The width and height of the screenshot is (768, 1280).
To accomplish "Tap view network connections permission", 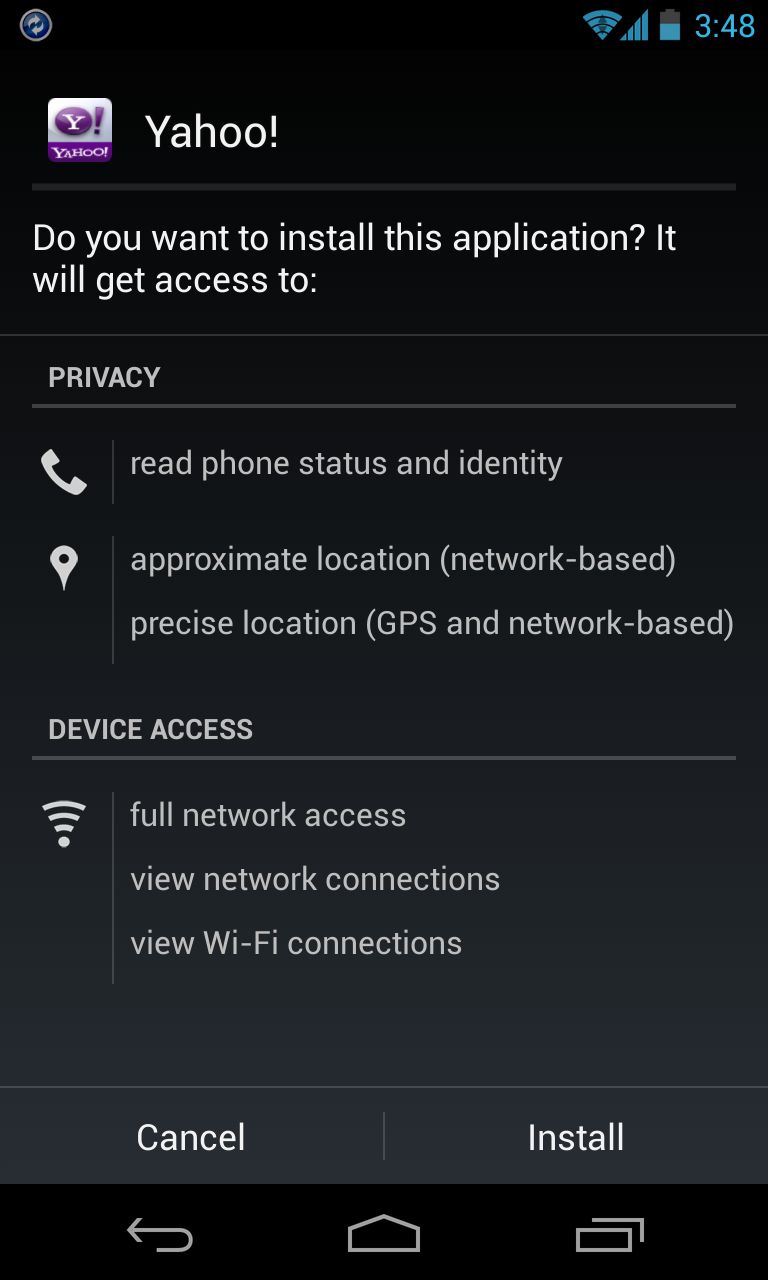I will [315, 880].
